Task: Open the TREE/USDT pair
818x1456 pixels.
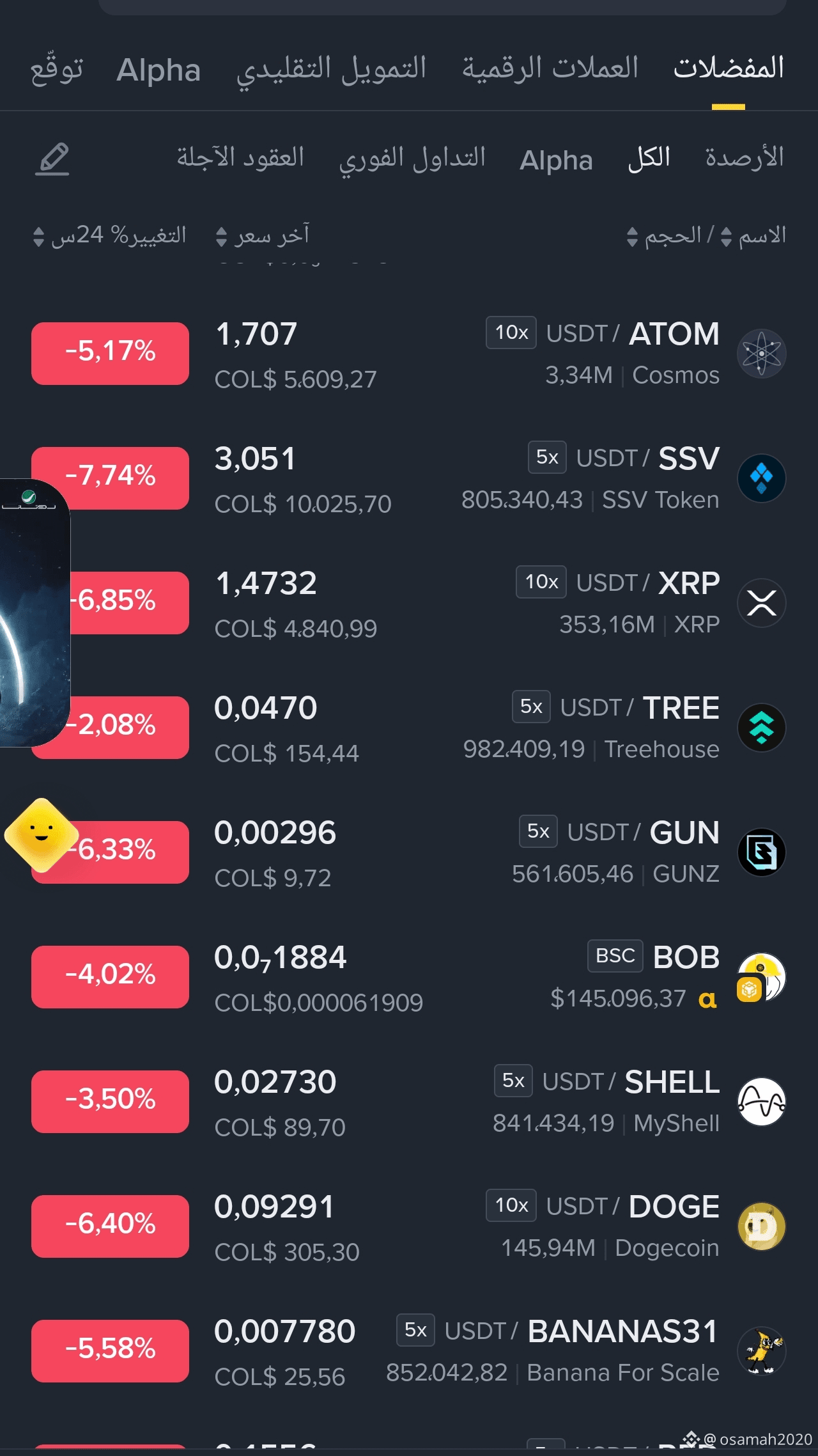Action: (x=409, y=728)
